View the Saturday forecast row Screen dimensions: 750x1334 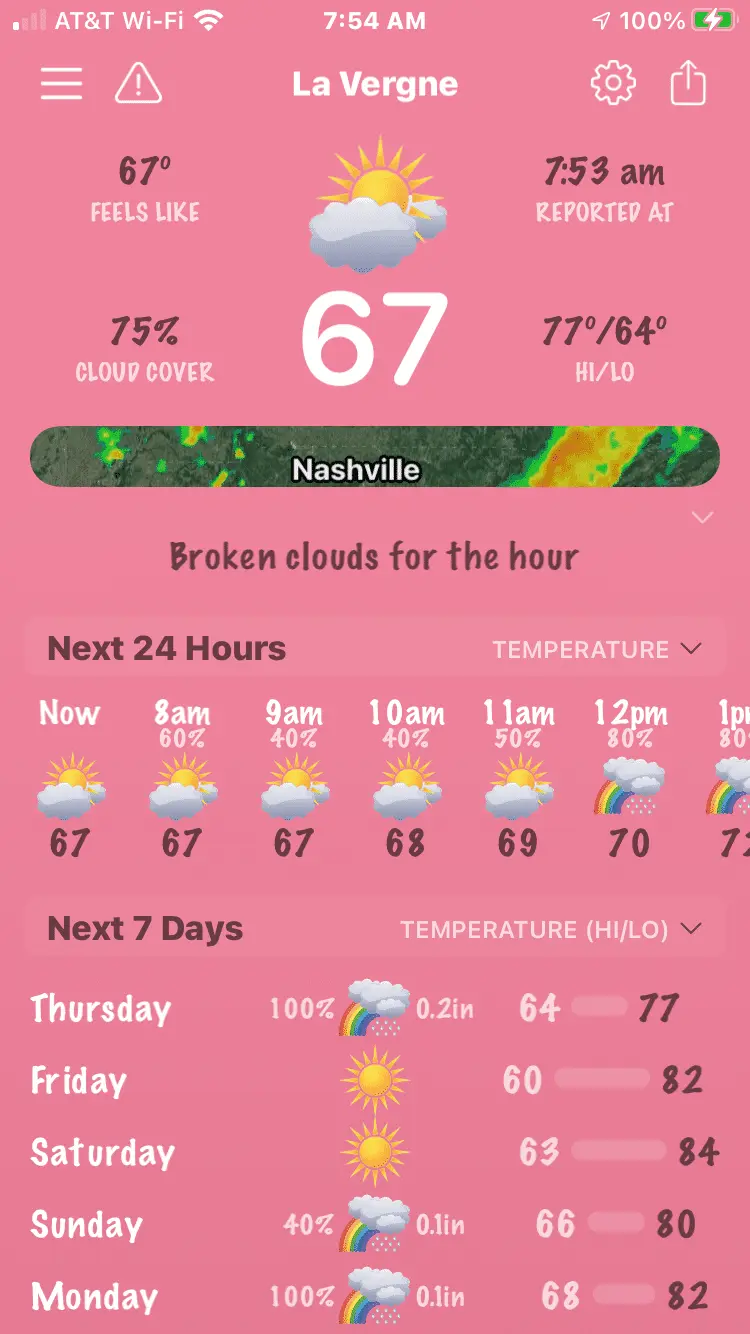(375, 1152)
